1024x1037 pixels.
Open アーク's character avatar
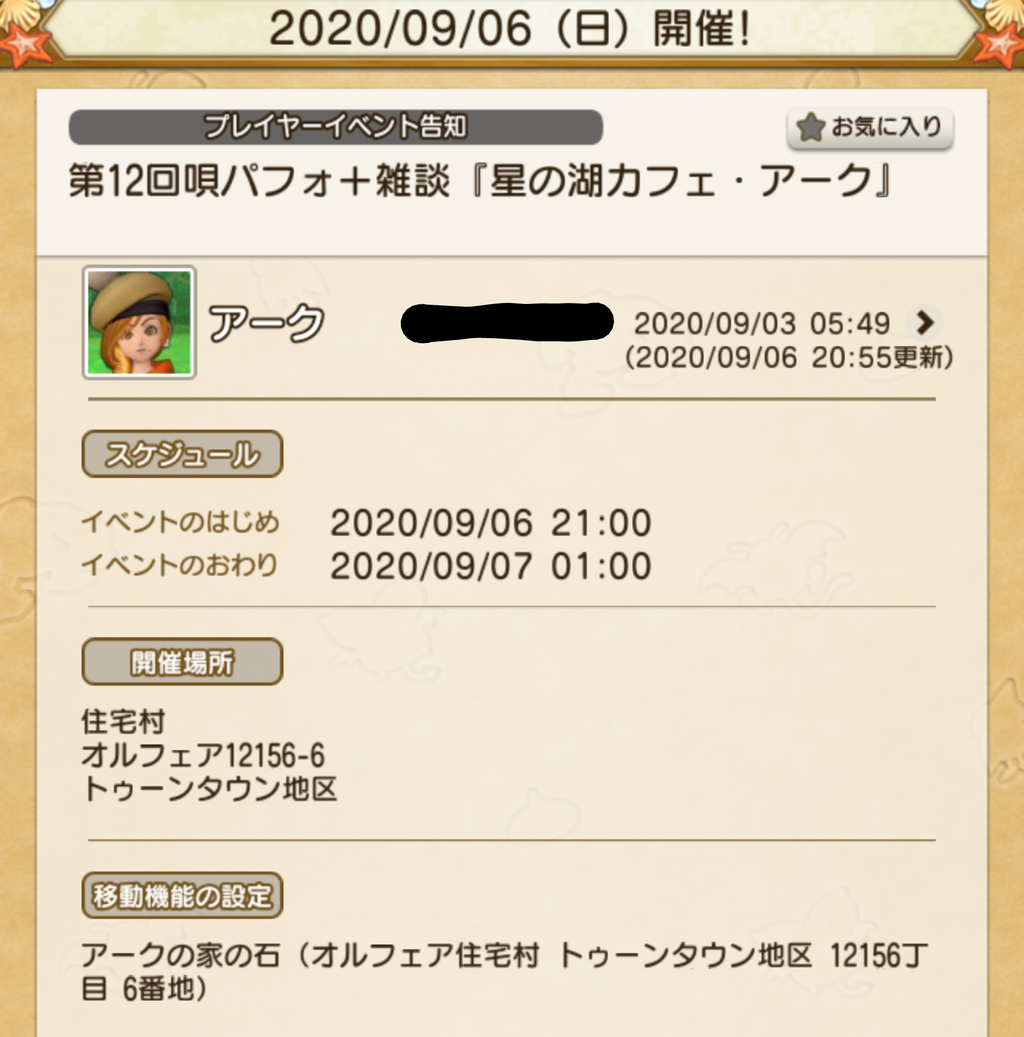point(139,323)
